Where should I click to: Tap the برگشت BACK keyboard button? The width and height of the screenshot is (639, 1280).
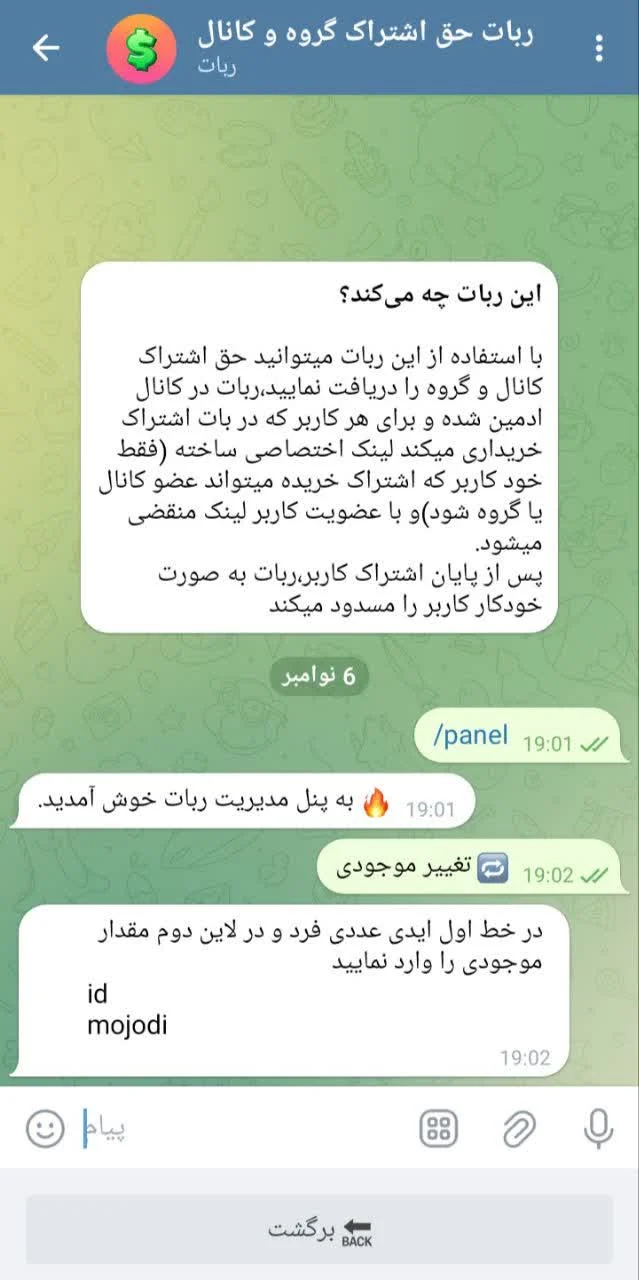(319, 1230)
